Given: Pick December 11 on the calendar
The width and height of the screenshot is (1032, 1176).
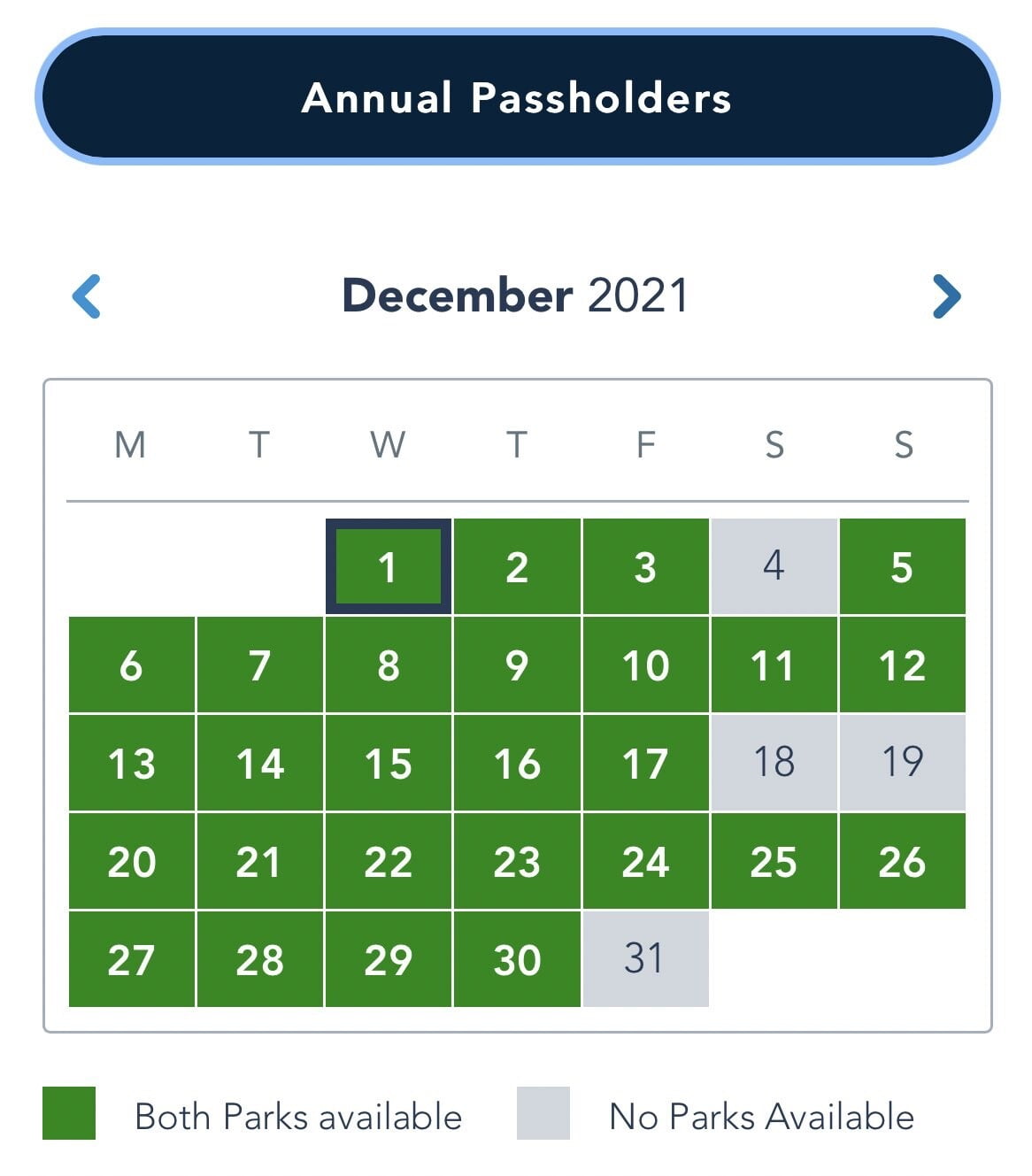Looking at the screenshot, I should pos(774,665).
